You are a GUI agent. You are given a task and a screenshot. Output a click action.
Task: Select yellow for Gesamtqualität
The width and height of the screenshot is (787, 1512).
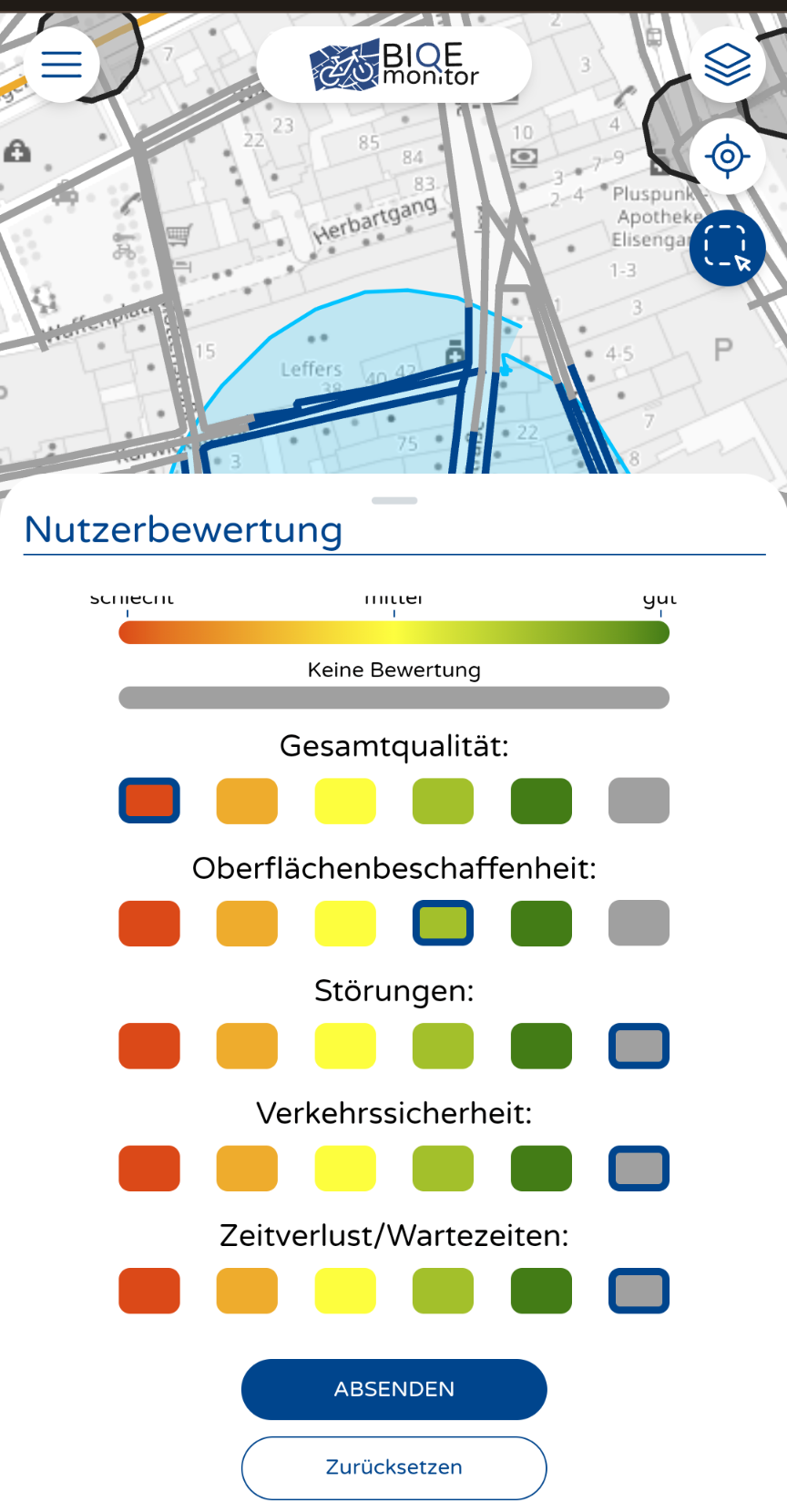345,801
